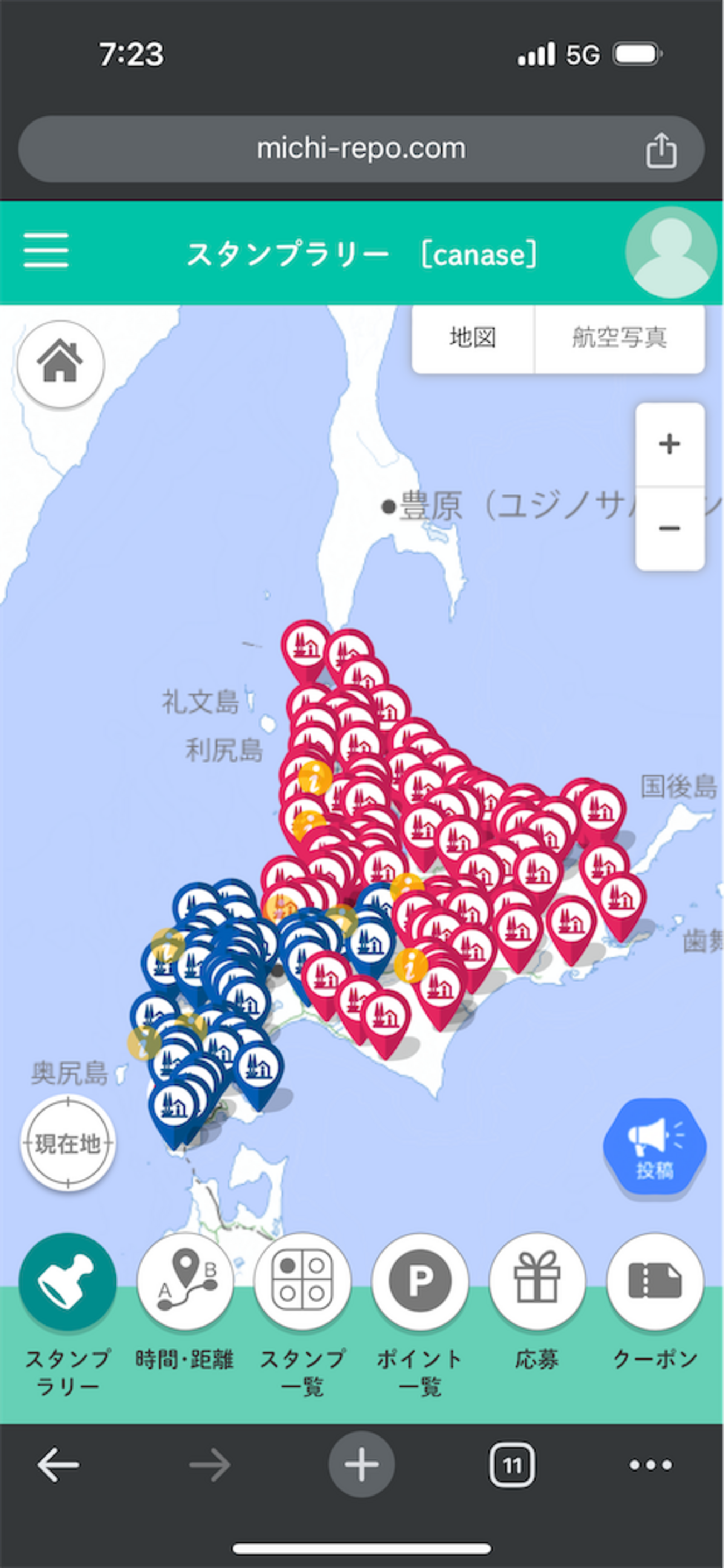Open the browser more options menu

pos(650,1465)
